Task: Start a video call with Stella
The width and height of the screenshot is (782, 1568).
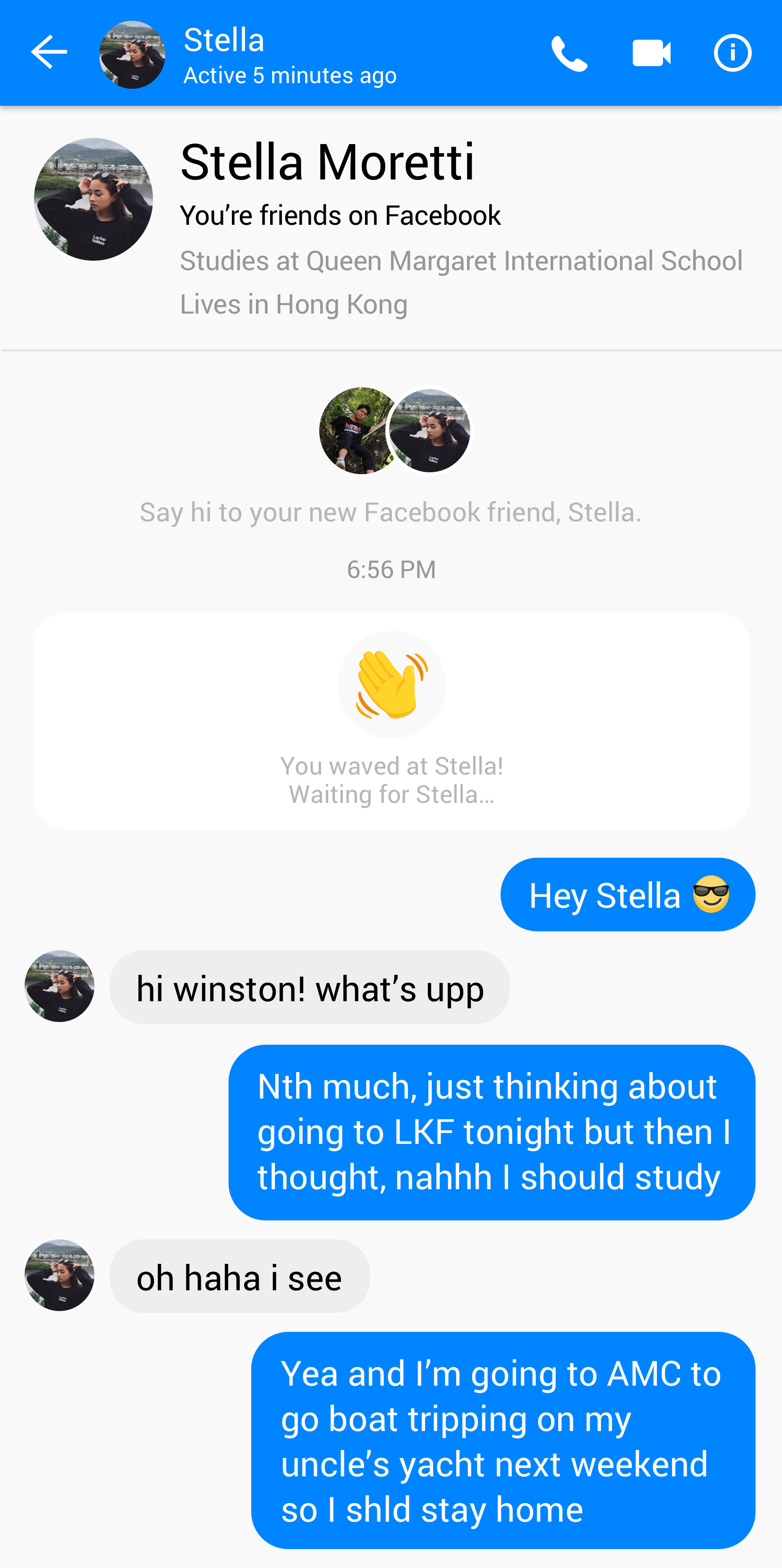Action: point(651,53)
